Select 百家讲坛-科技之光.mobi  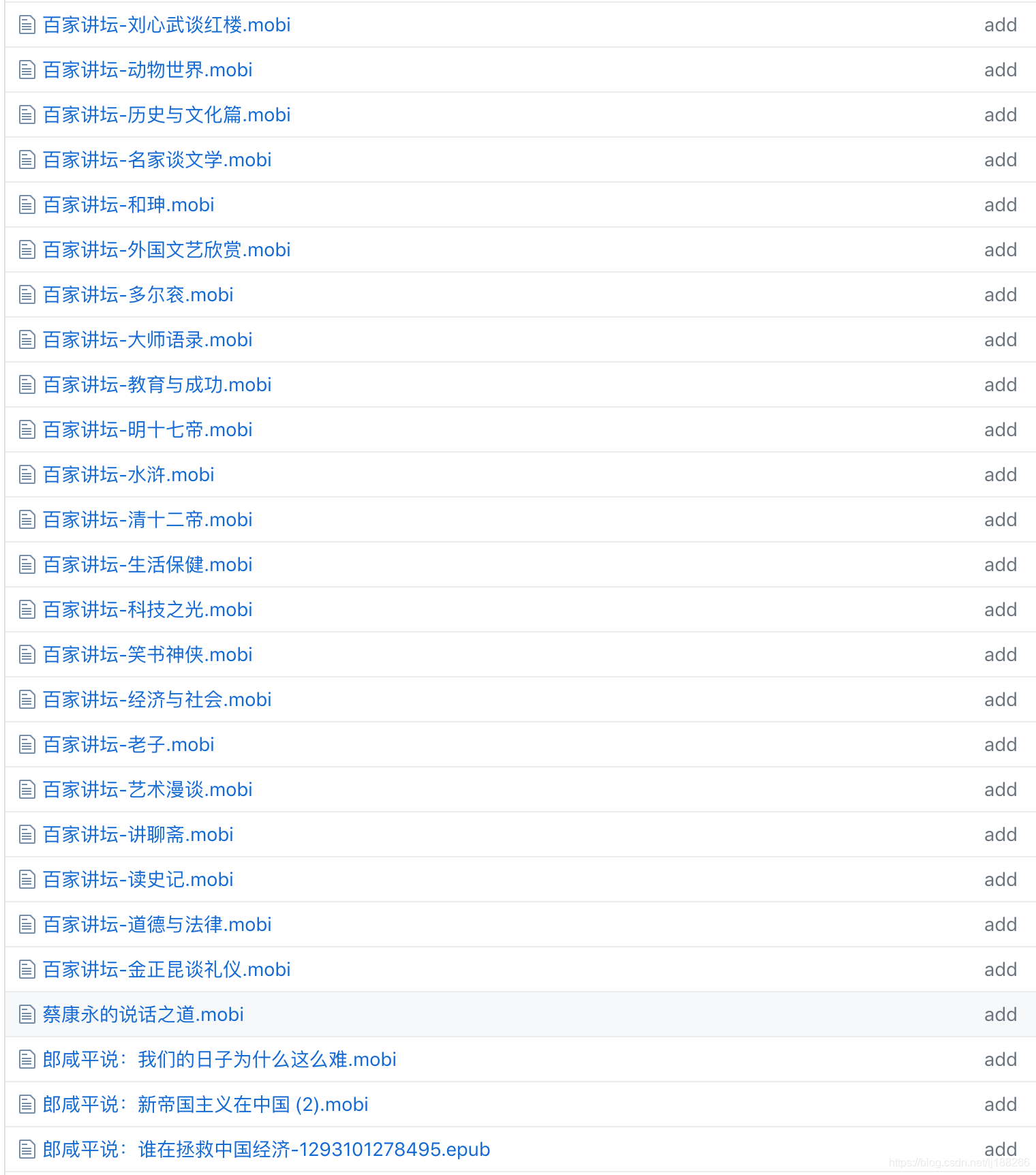(147, 610)
